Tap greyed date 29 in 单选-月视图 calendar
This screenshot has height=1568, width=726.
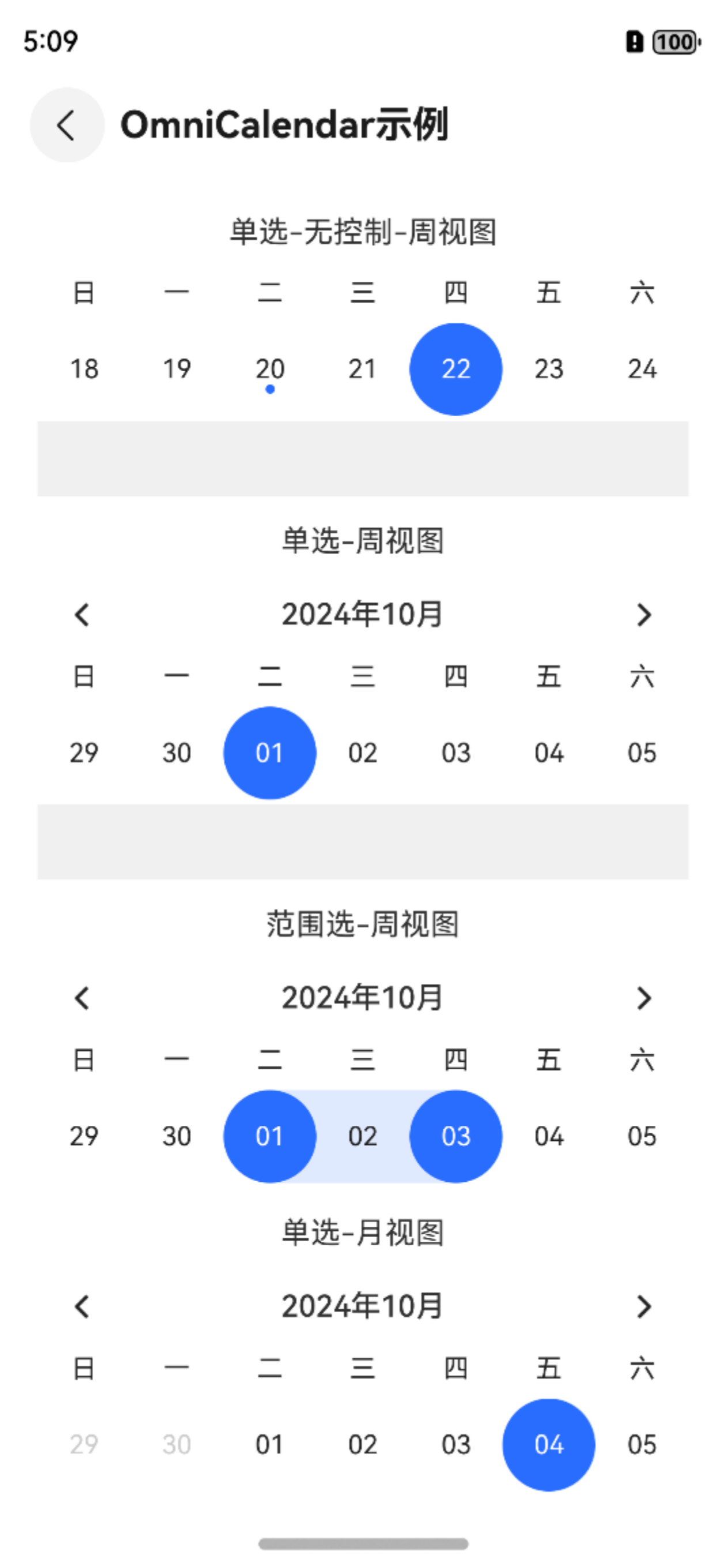84,1445
